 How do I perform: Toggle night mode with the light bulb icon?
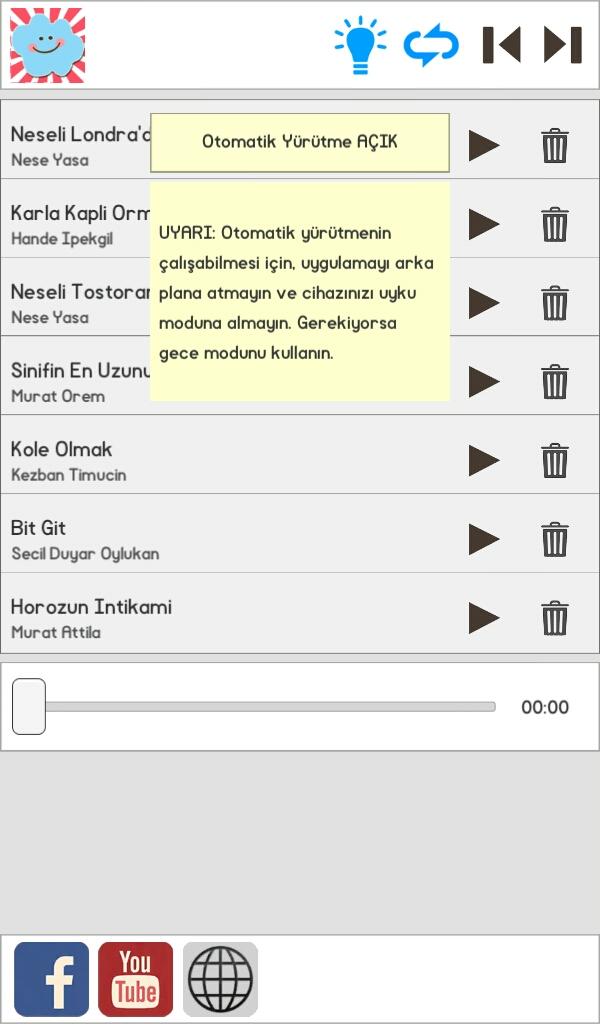click(360, 44)
